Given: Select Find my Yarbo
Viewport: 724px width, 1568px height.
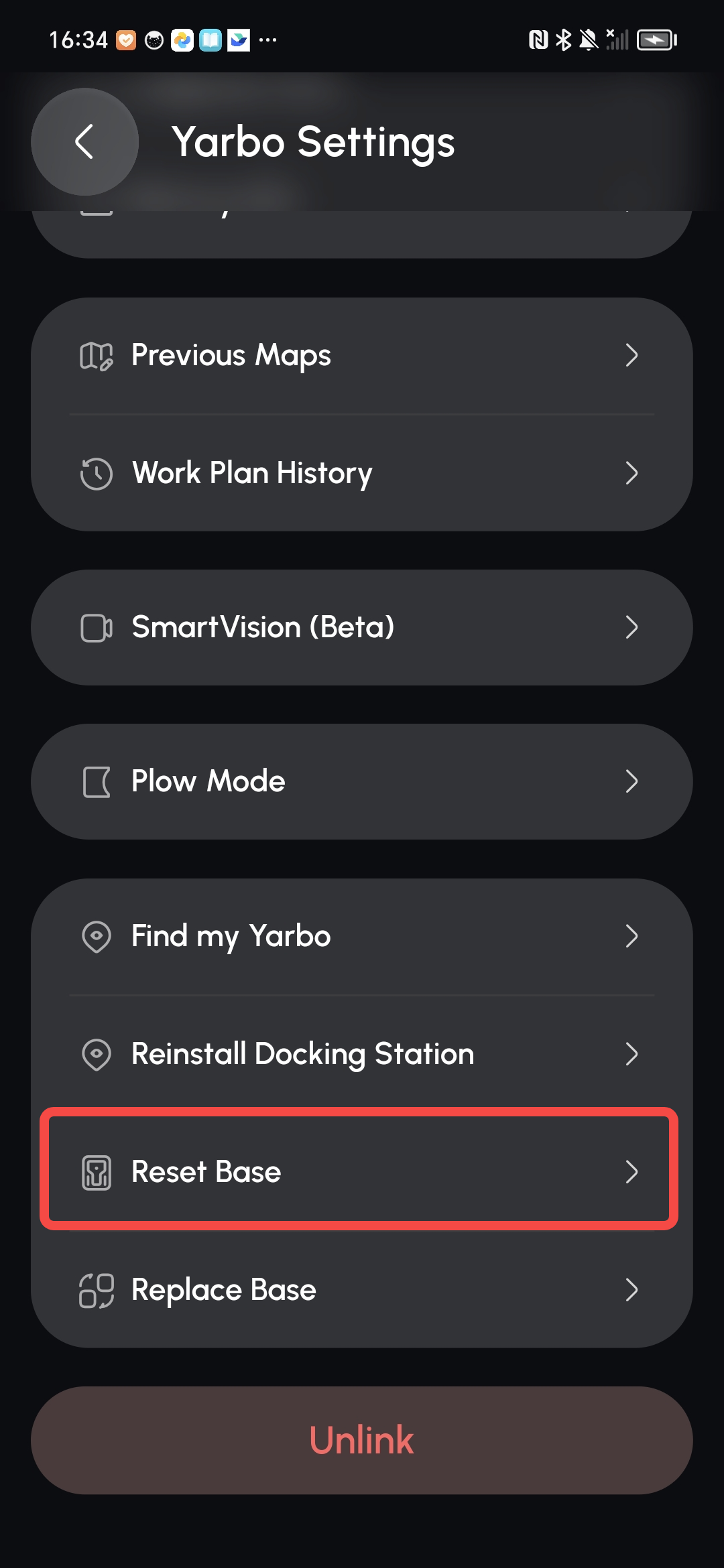Looking at the screenshot, I should 362,937.
